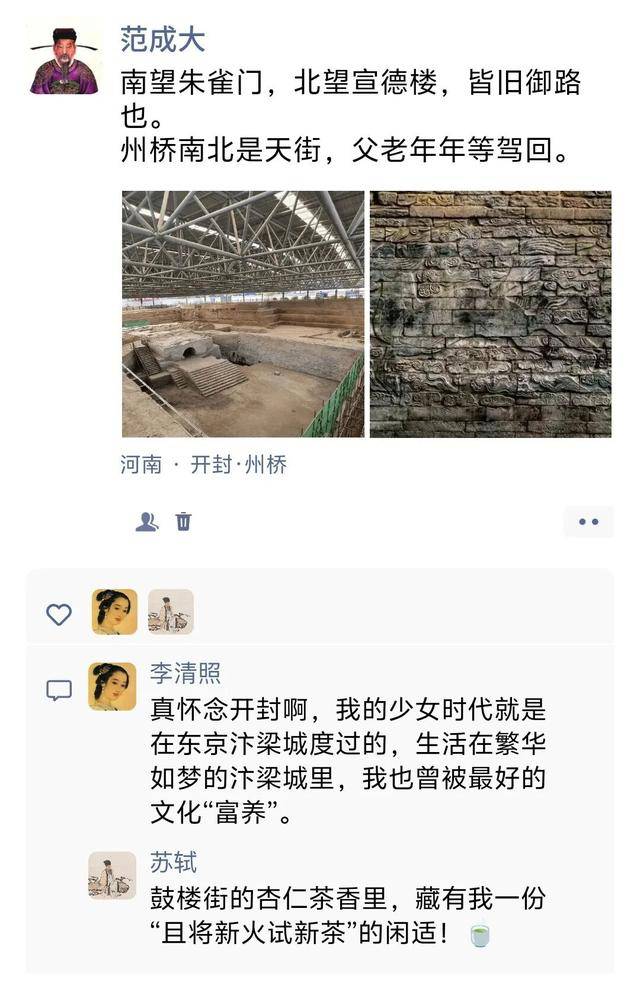Open the location 河南 · 开封·州桥
The height and width of the screenshot is (982, 640).
coord(204,465)
